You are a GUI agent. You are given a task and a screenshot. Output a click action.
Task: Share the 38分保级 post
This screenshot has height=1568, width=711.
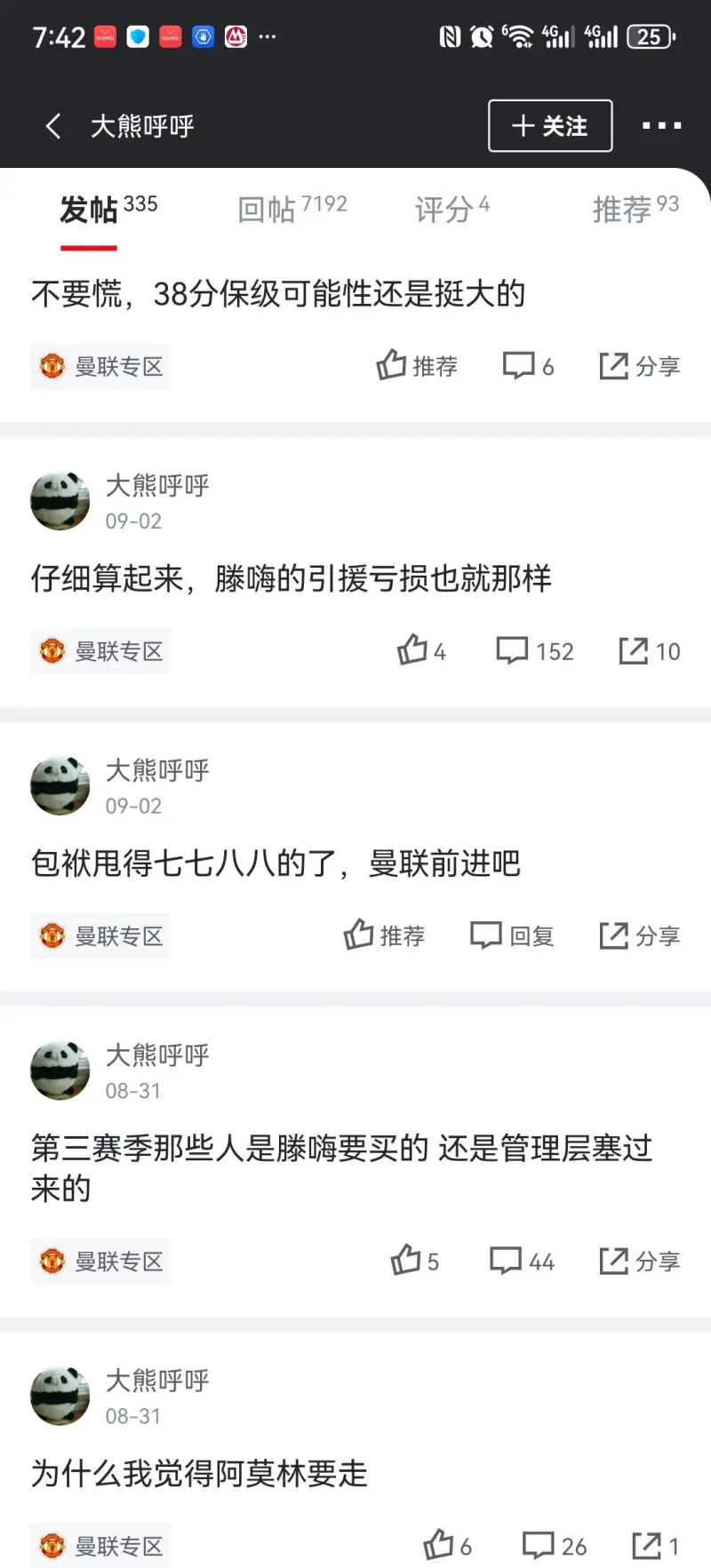tap(639, 365)
